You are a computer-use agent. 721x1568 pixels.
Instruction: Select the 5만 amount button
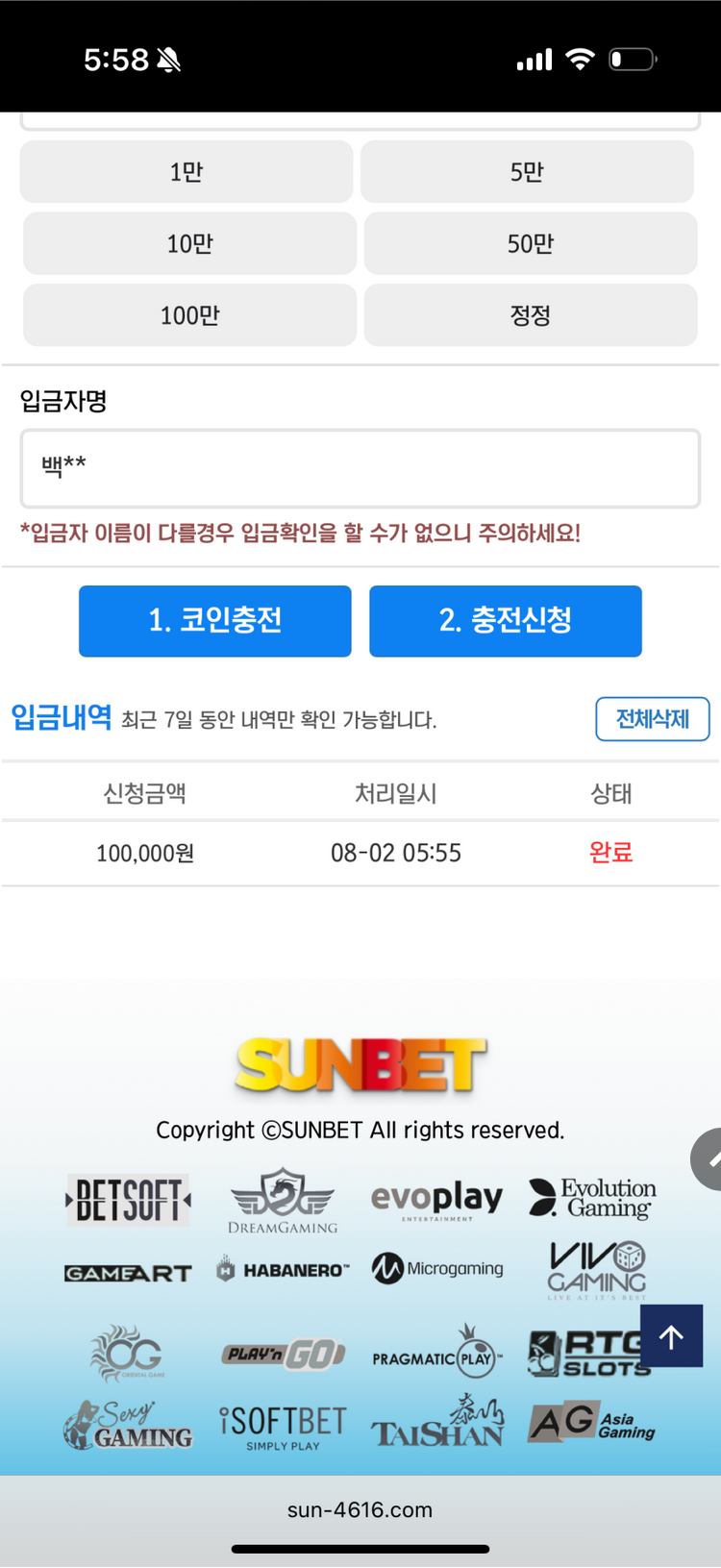527,172
